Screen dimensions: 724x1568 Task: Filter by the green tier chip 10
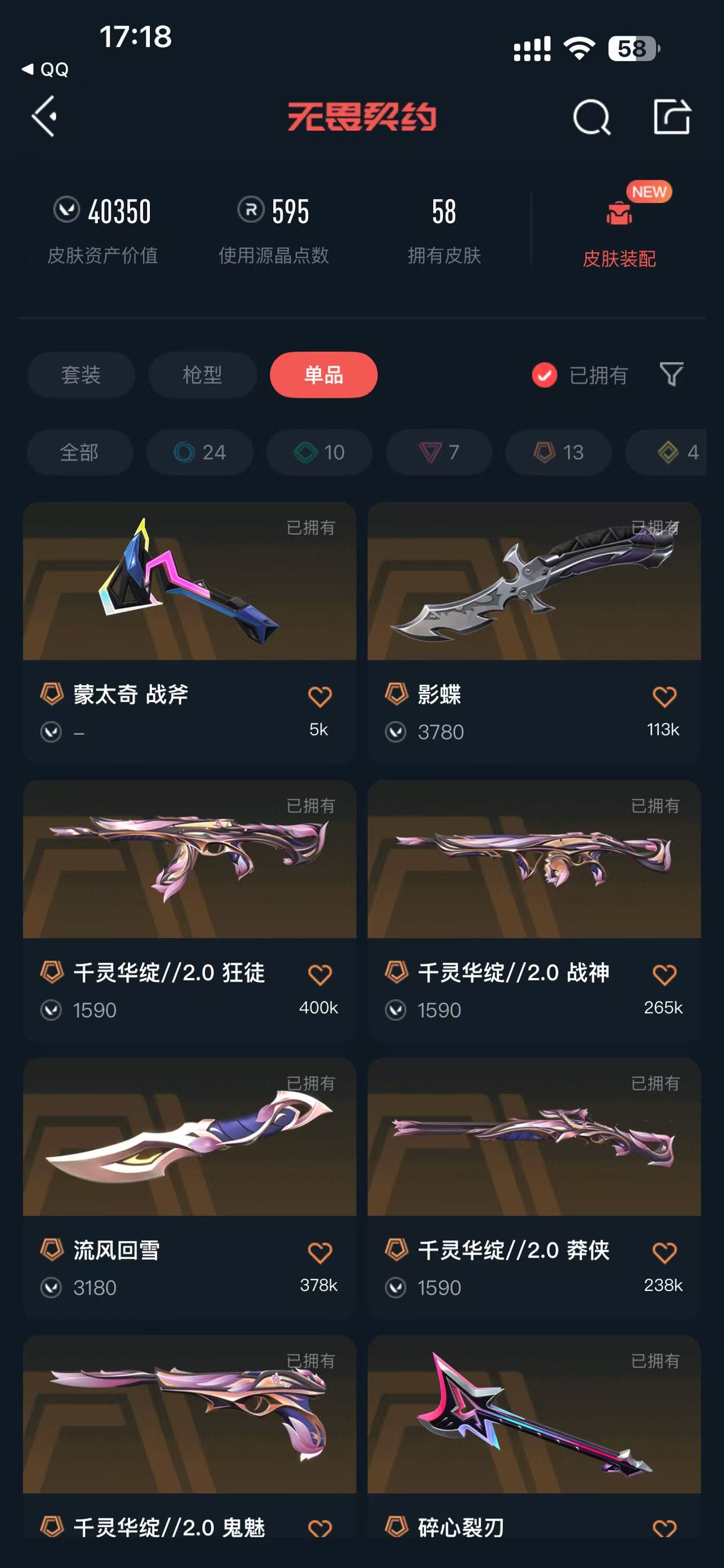coord(319,452)
